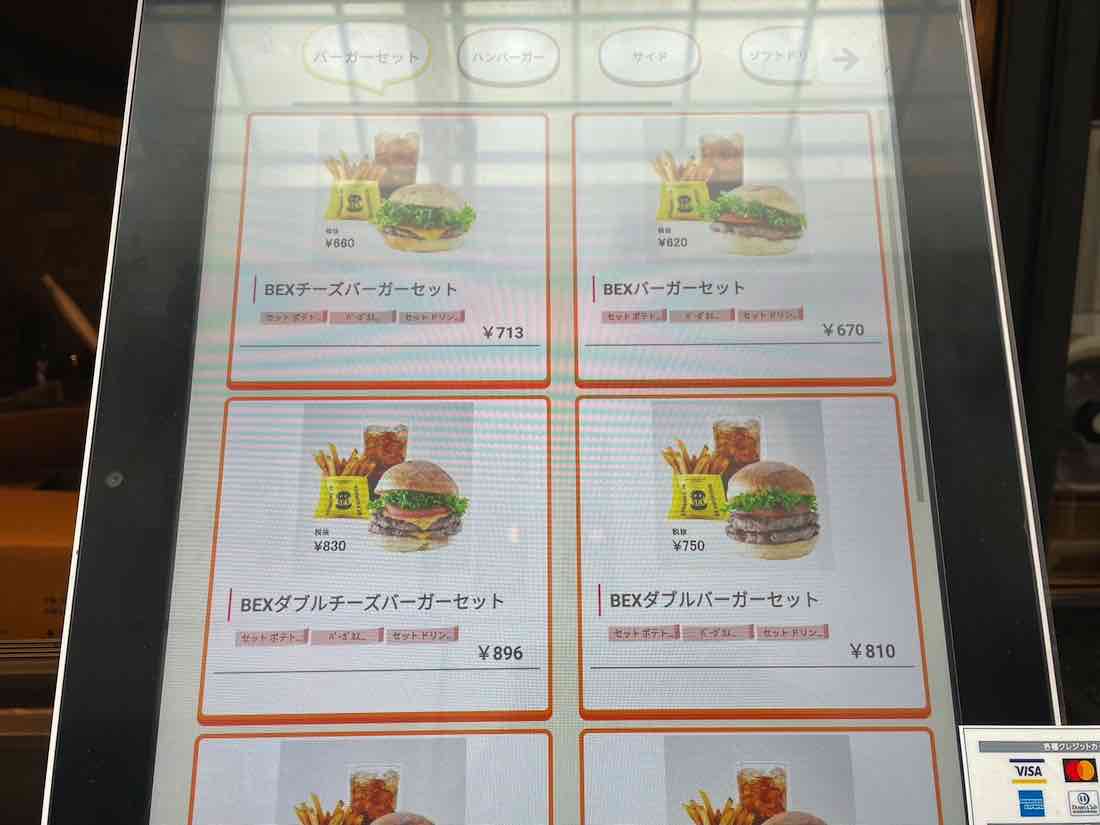Choose the BEXバーガーセット card
The height and width of the screenshot is (825, 1100).
[732, 248]
